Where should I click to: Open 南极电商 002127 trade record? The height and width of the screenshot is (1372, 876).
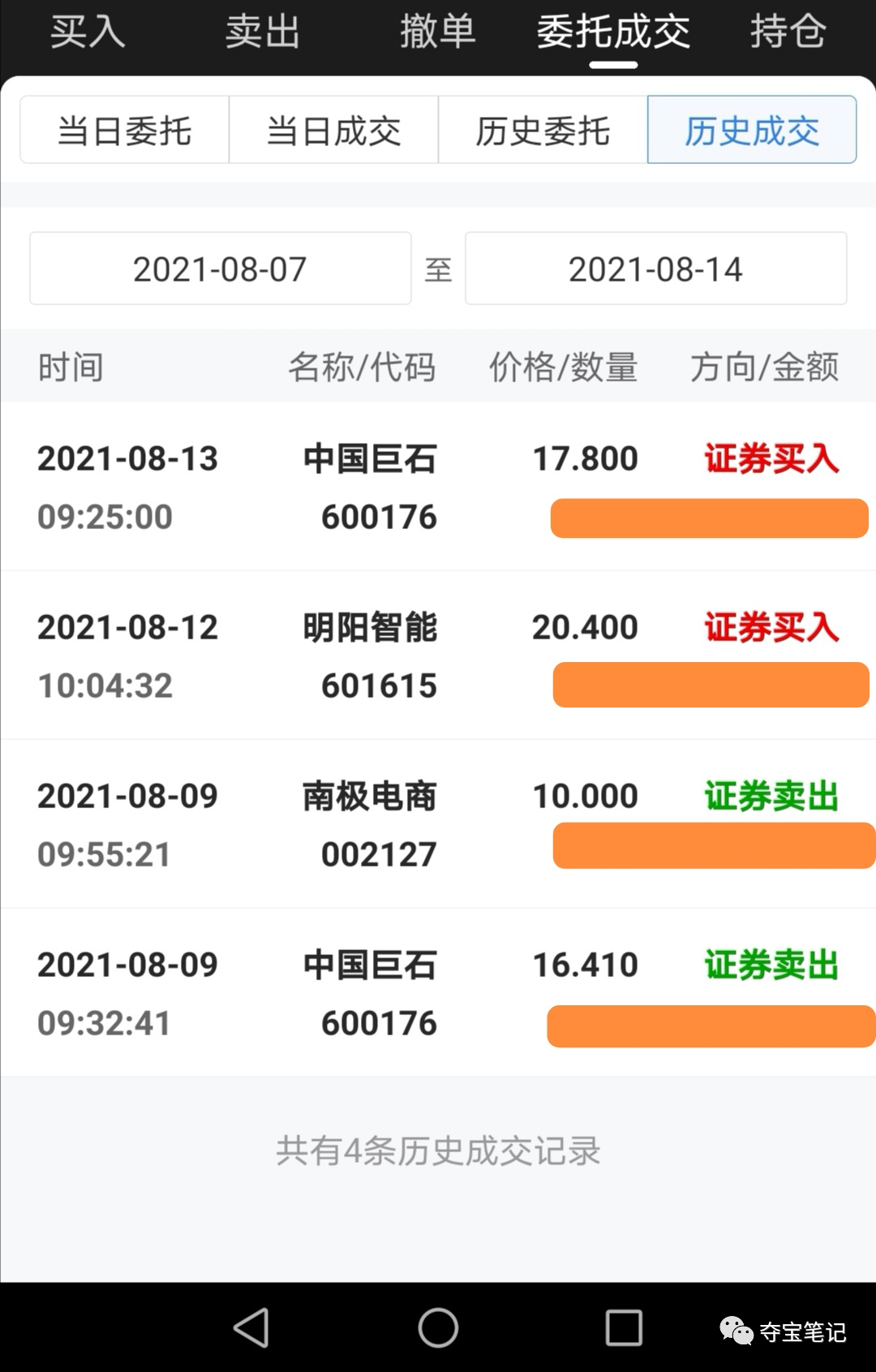click(x=370, y=824)
